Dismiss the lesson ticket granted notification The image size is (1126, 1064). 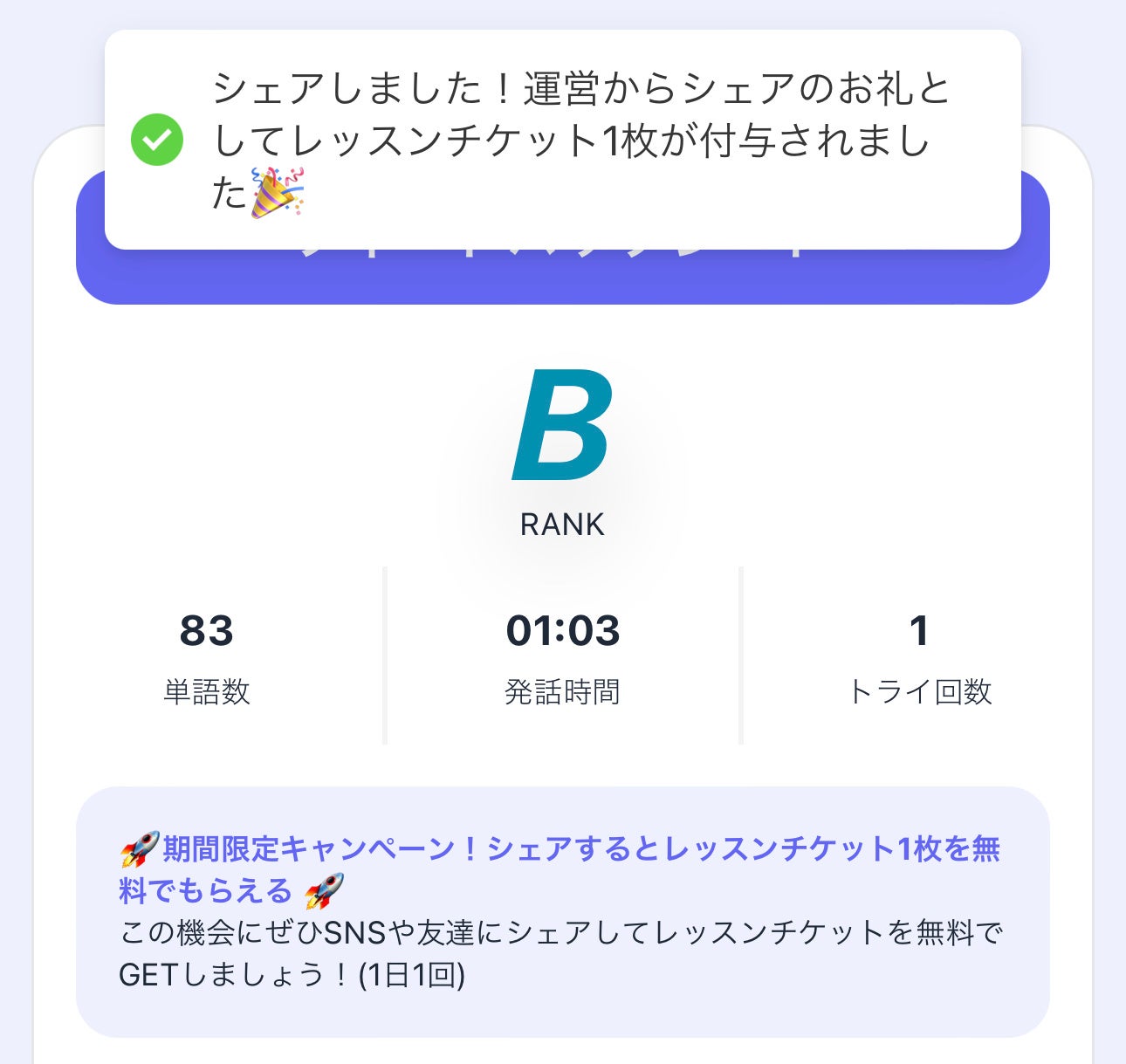[x=562, y=140]
